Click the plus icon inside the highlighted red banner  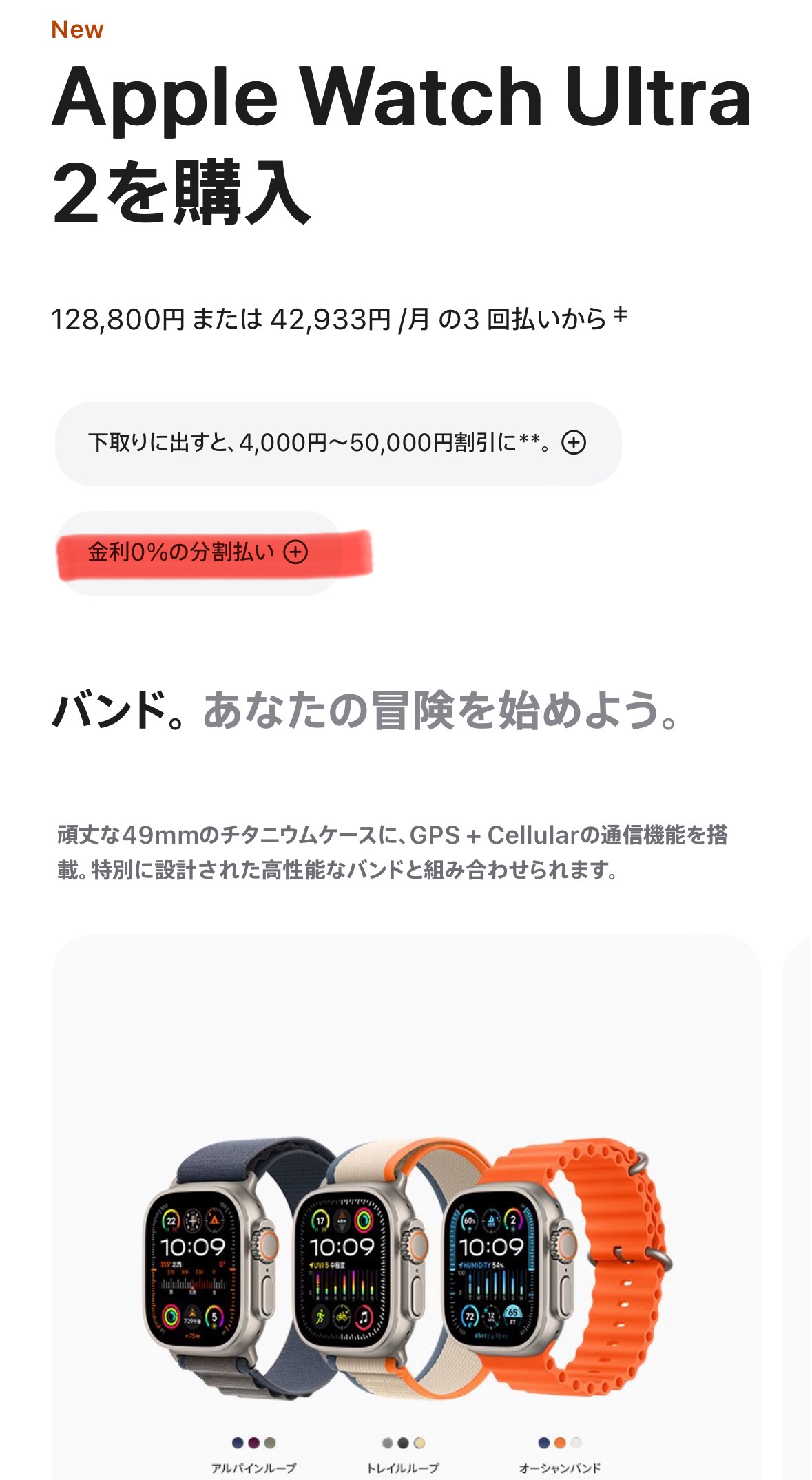pyautogui.click(x=296, y=551)
